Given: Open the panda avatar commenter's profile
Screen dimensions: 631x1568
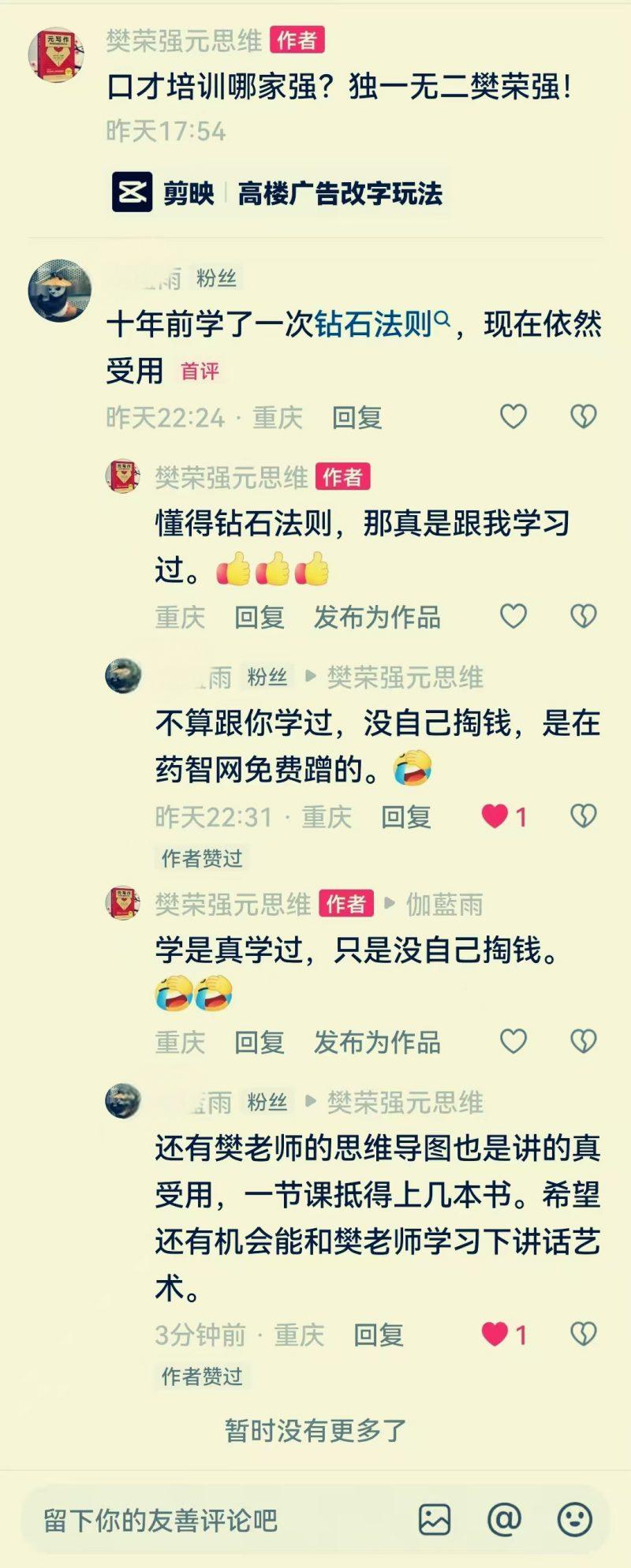Looking at the screenshot, I should pyautogui.click(x=59, y=290).
